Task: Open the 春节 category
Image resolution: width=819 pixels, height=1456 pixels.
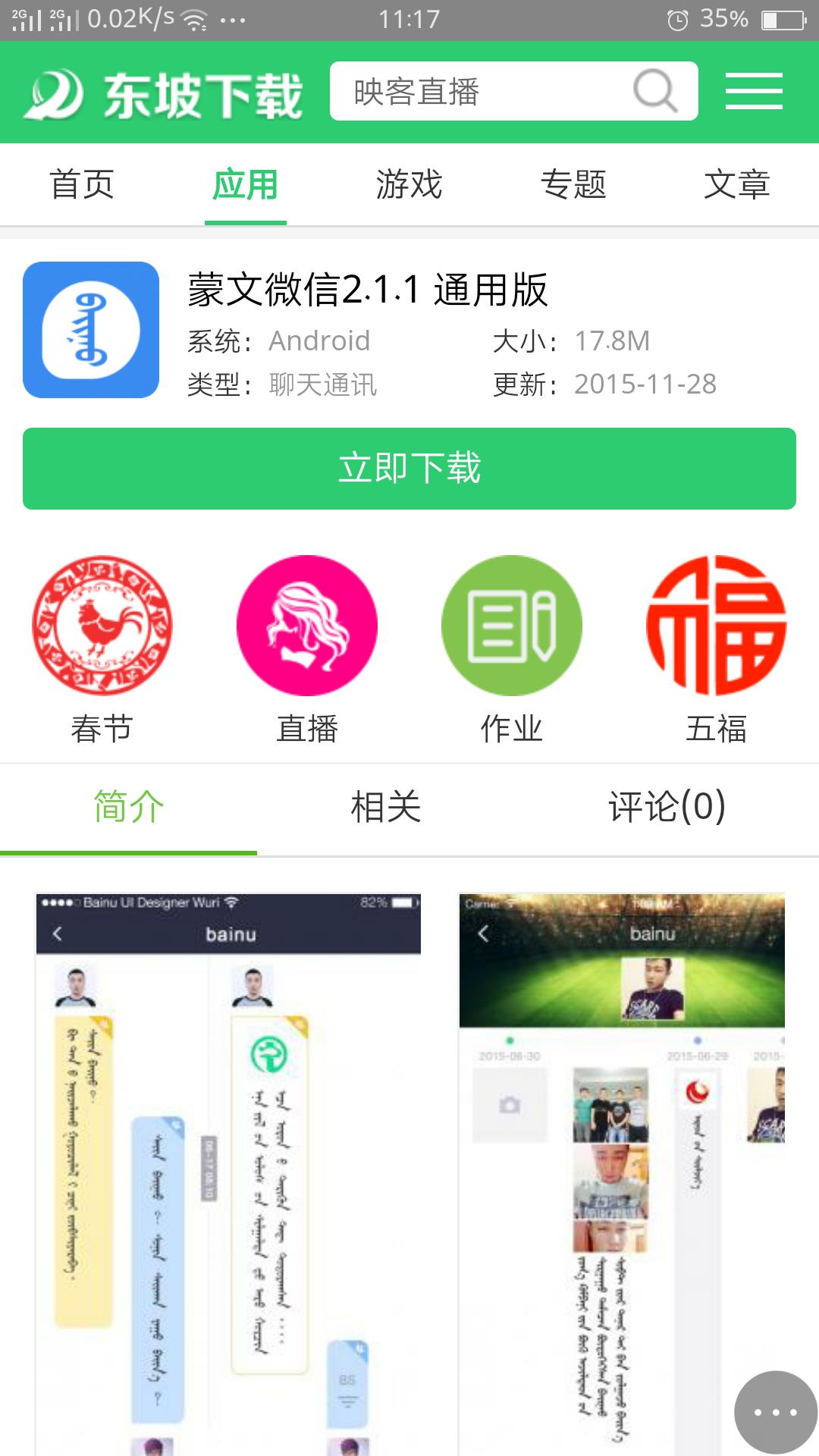Action: coord(102,649)
